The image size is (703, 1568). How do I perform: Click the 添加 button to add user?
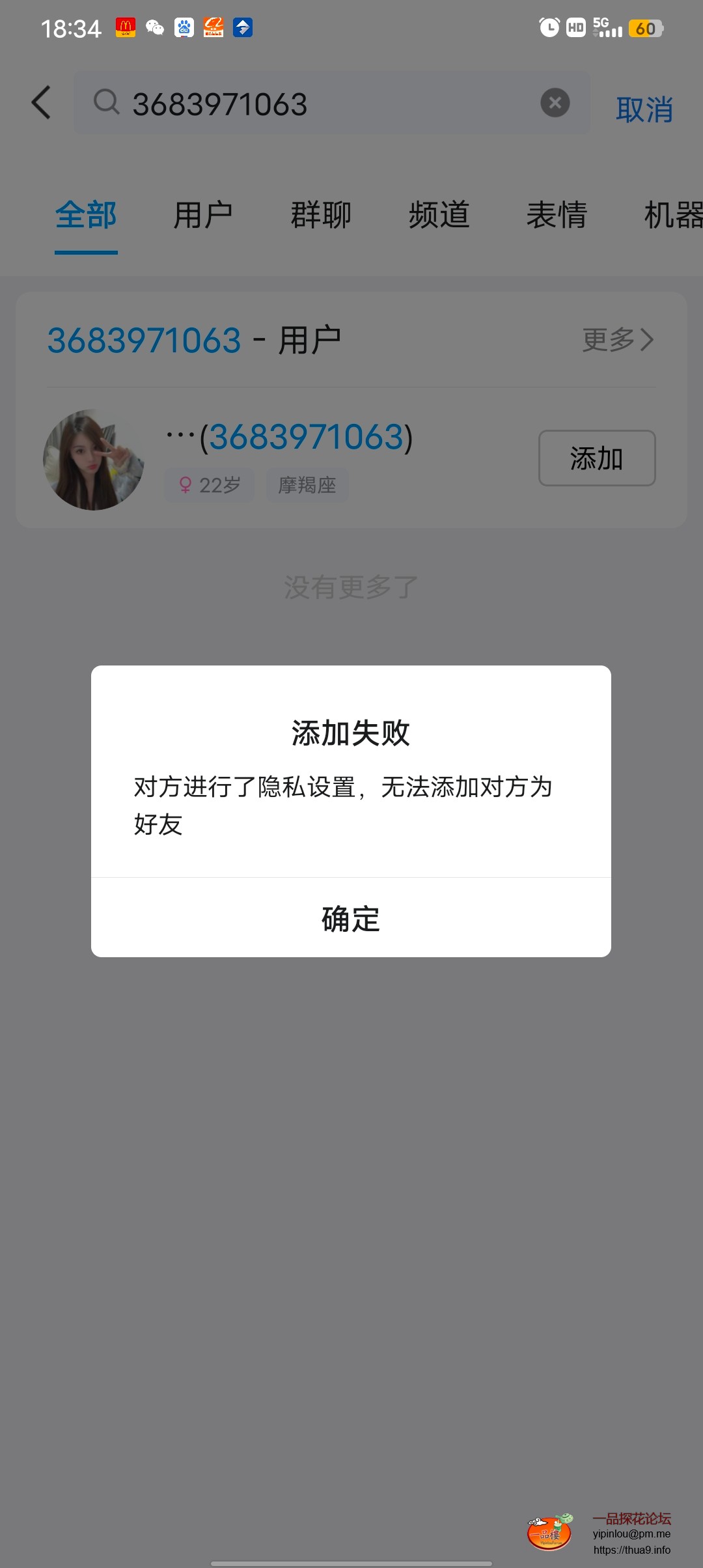tap(596, 458)
